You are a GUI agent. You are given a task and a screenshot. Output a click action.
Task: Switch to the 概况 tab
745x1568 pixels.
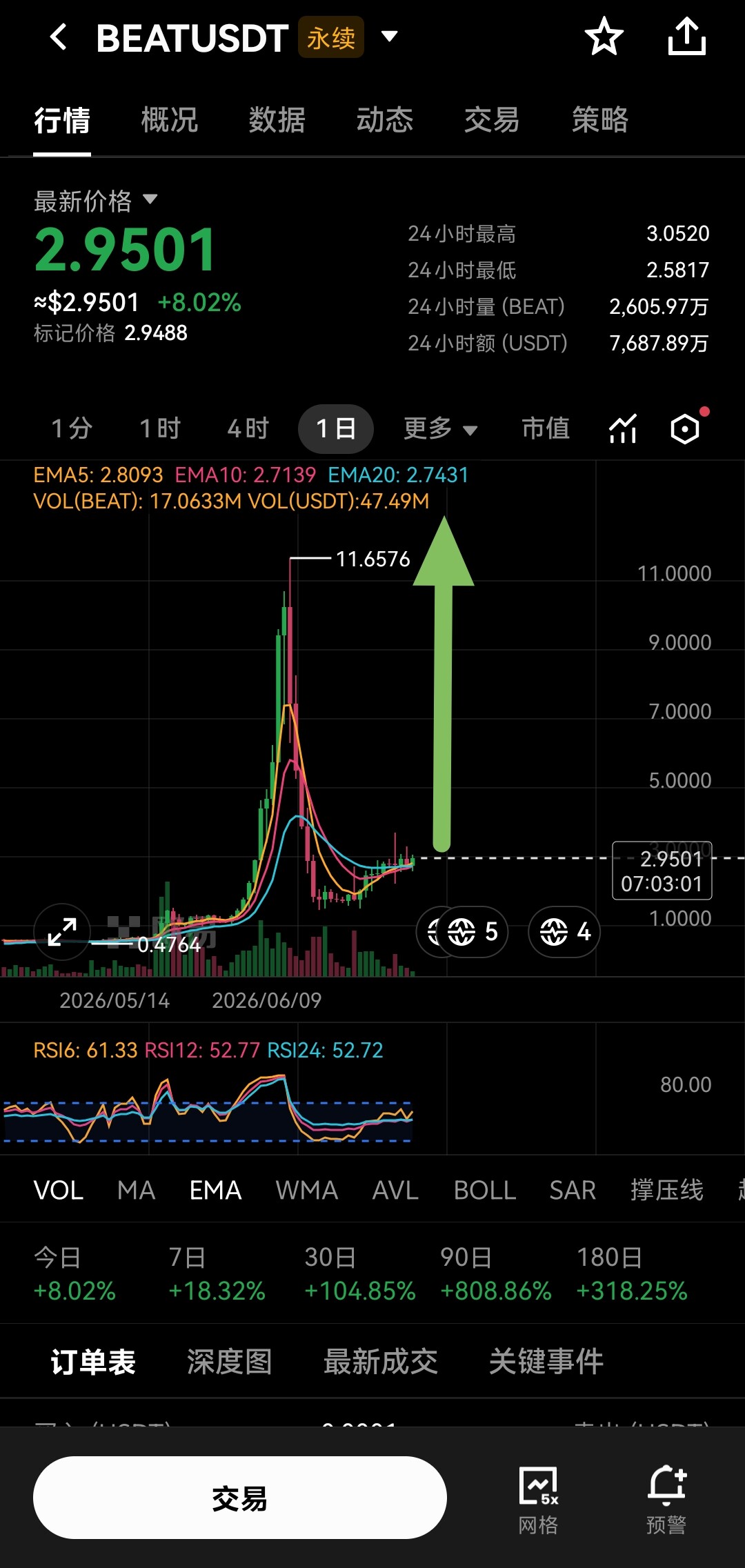click(170, 120)
